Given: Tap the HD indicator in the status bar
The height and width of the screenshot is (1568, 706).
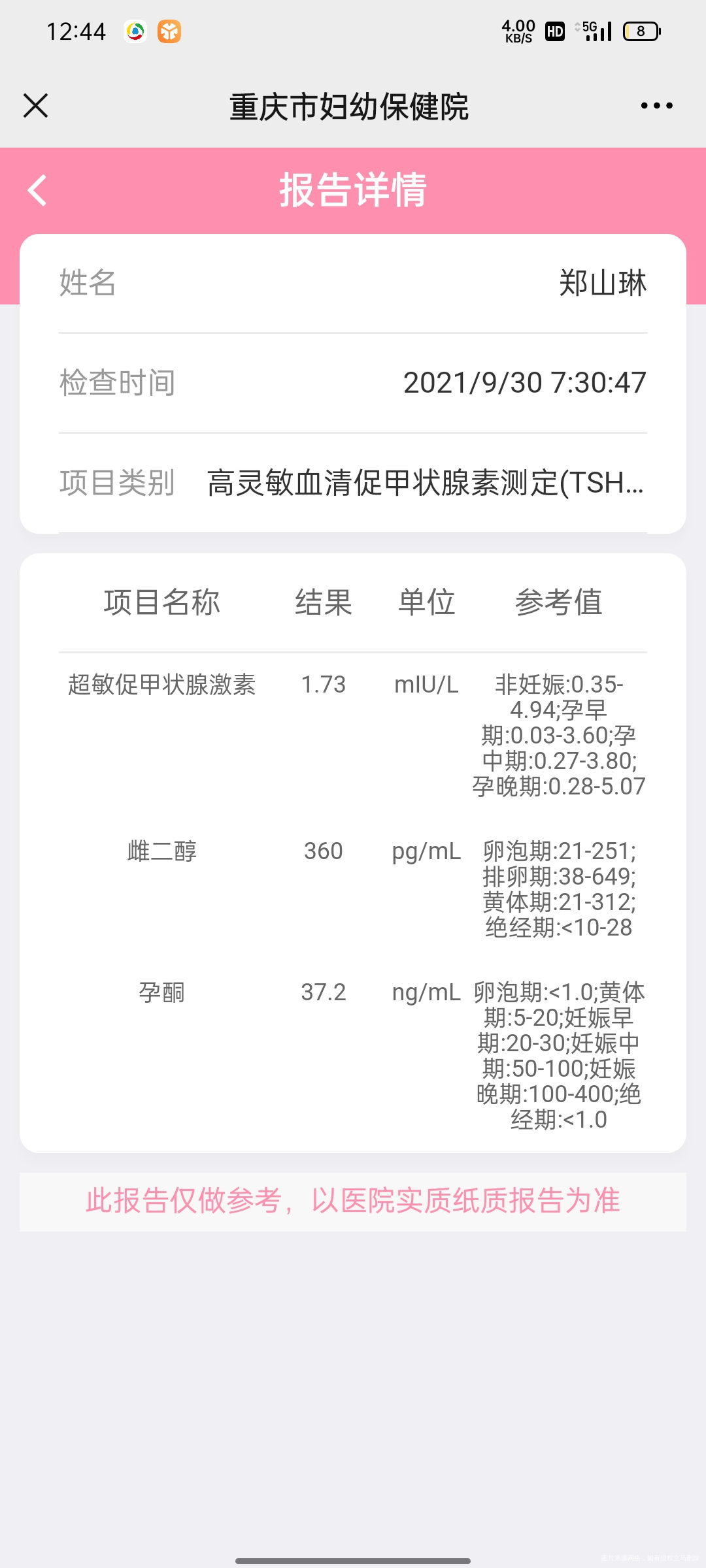Looking at the screenshot, I should [x=554, y=31].
